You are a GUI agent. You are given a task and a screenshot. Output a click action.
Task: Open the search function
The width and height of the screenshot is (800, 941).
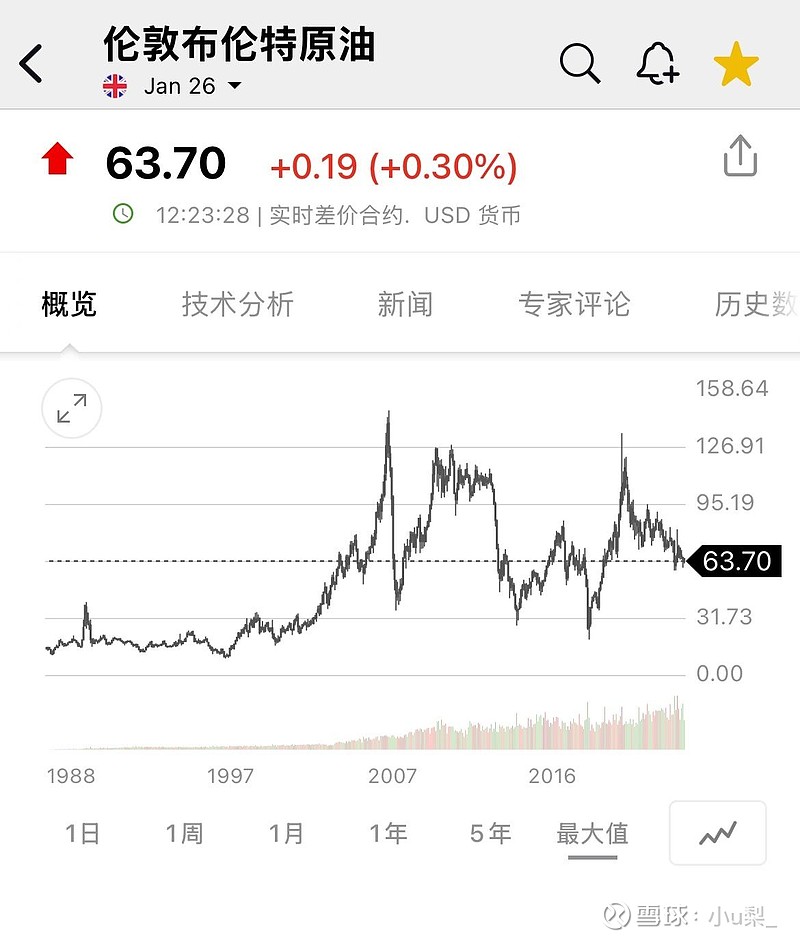coord(581,62)
